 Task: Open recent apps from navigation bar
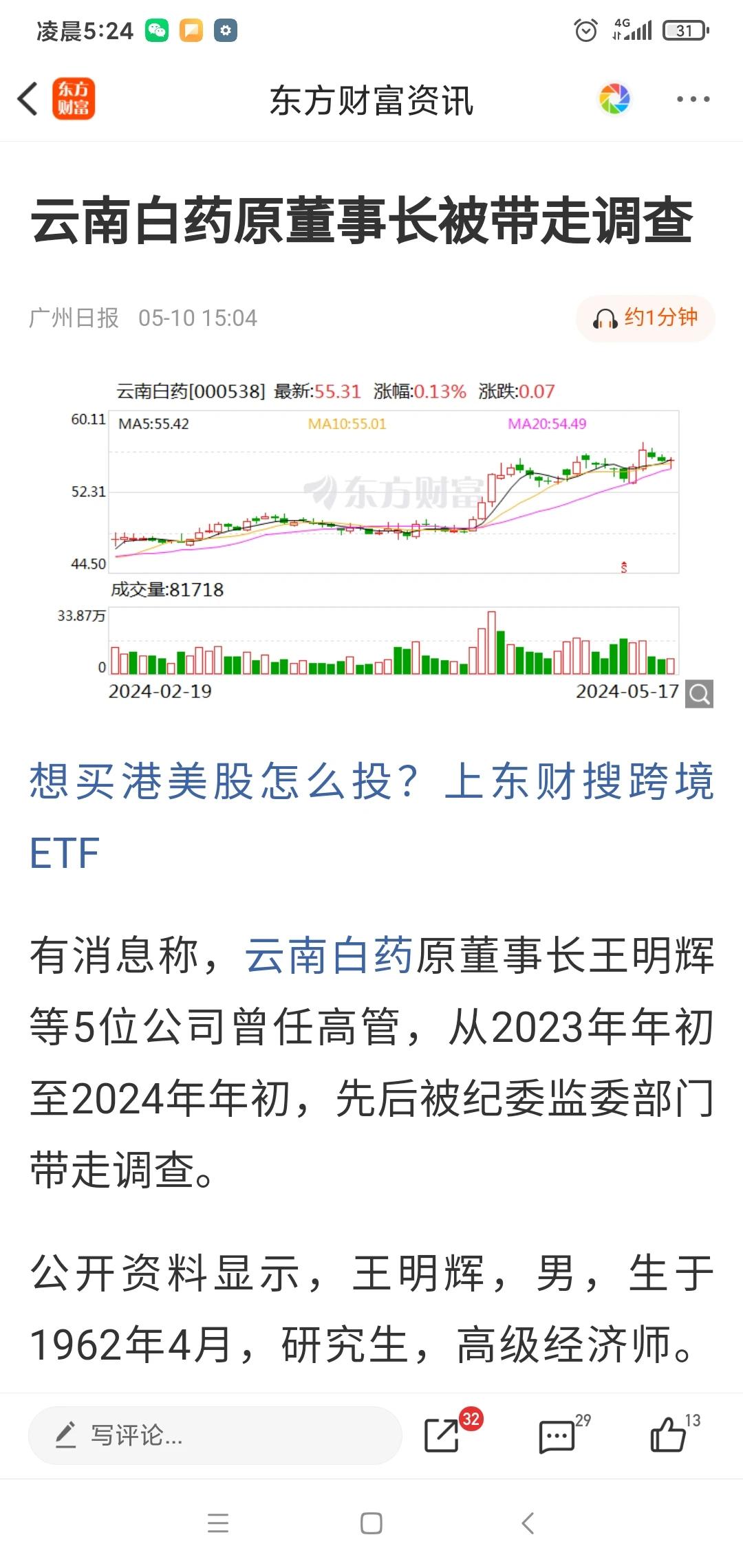218,1523
